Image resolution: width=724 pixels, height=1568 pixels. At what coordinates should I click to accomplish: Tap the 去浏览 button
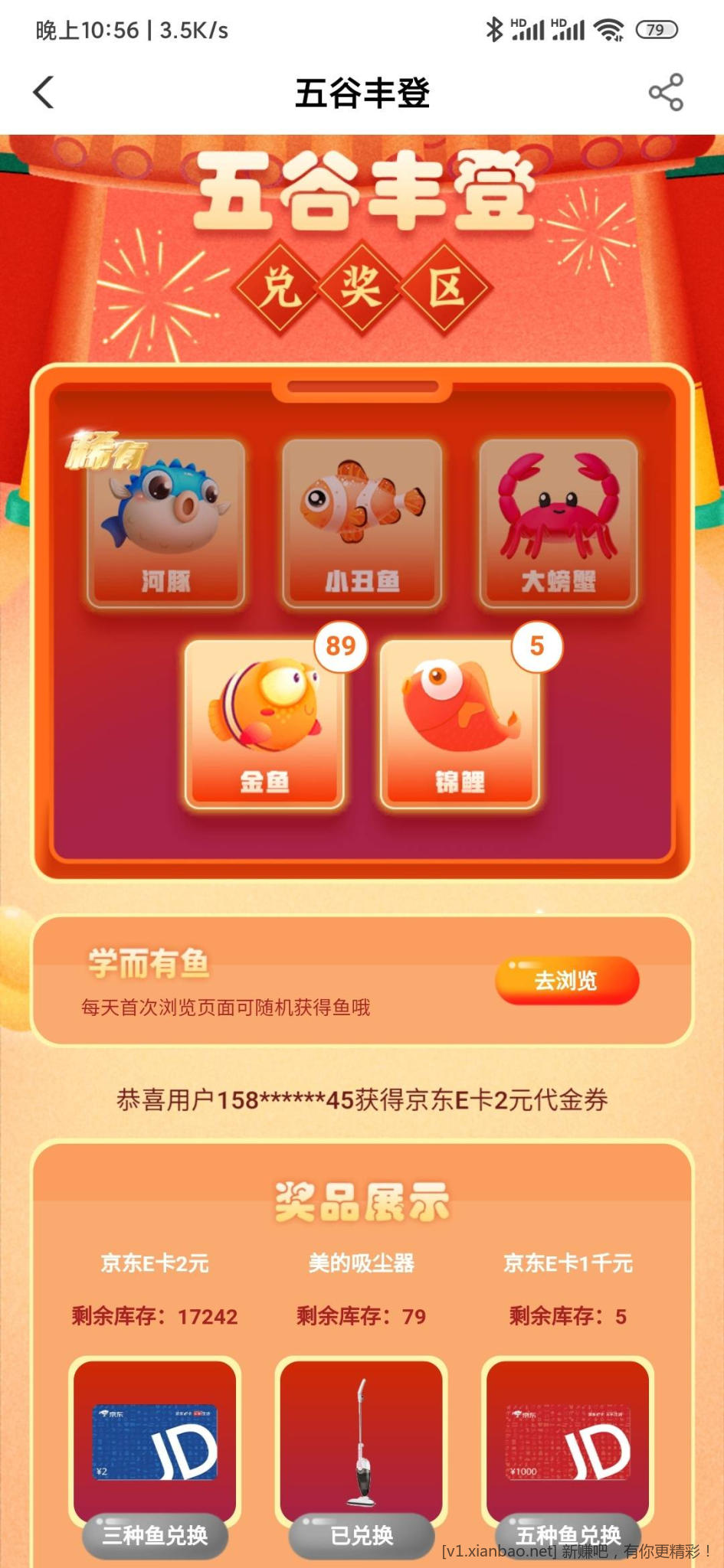(566, 980)
